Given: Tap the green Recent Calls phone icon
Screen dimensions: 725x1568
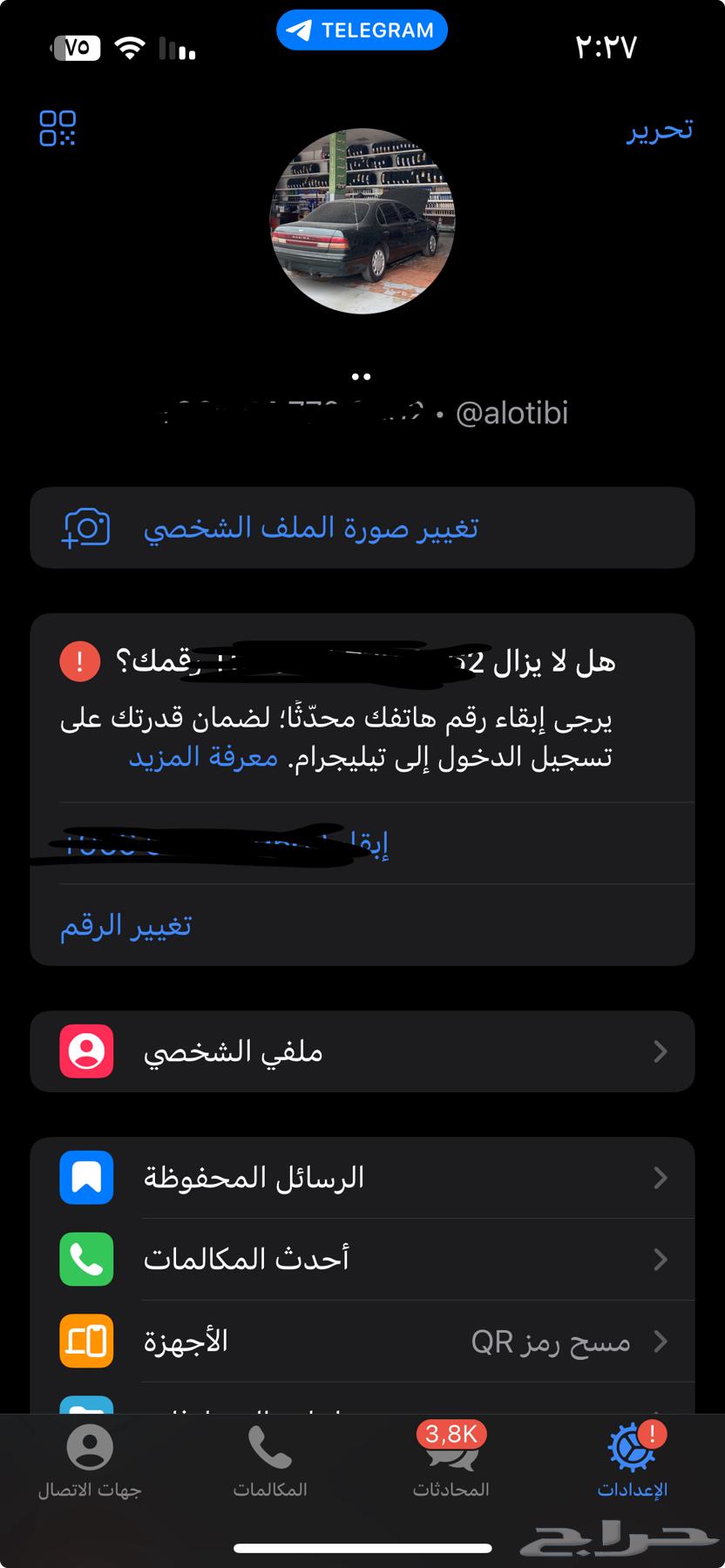Looking at the screenshot, I should [85, 1260].
